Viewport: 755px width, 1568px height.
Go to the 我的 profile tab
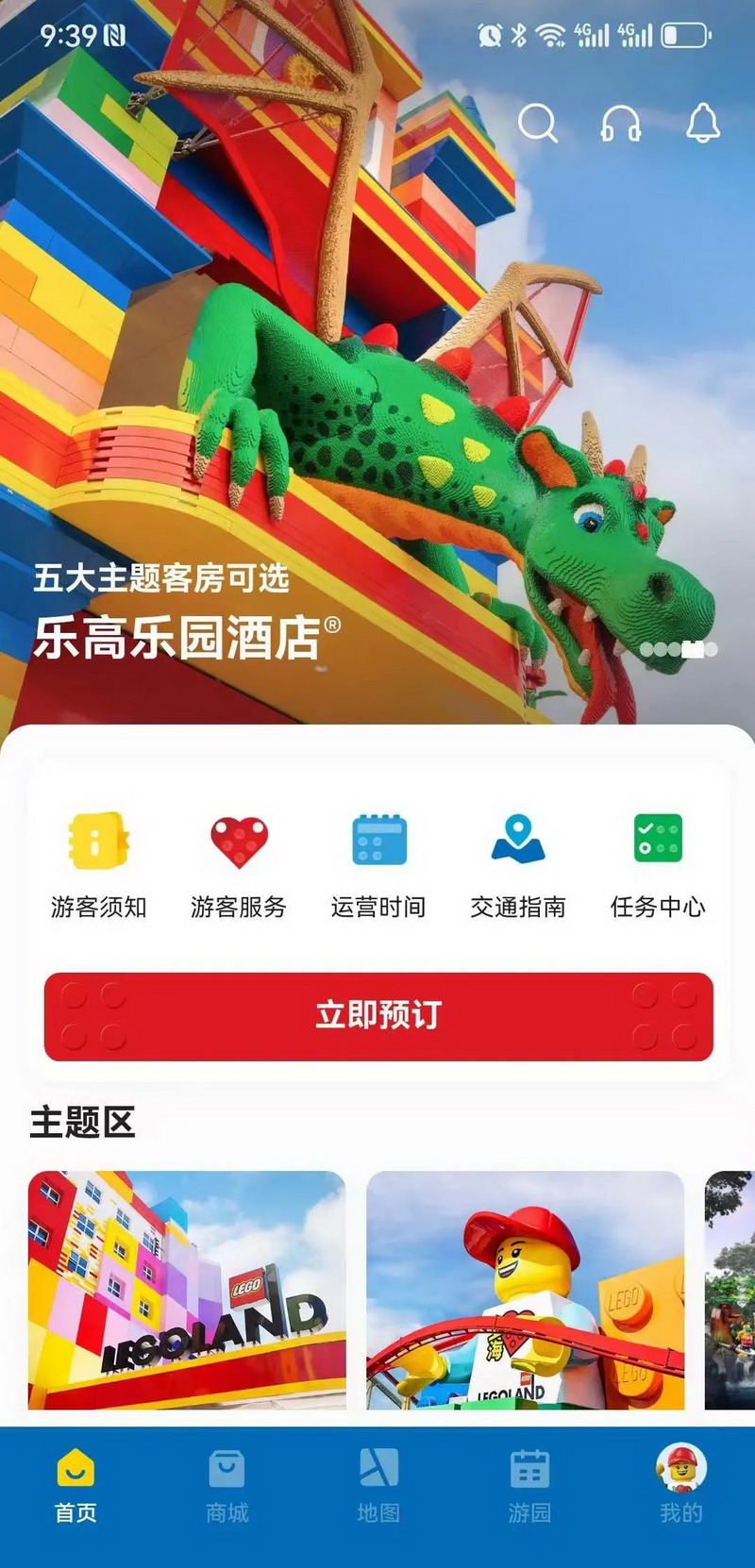[x=680, y=1487]
